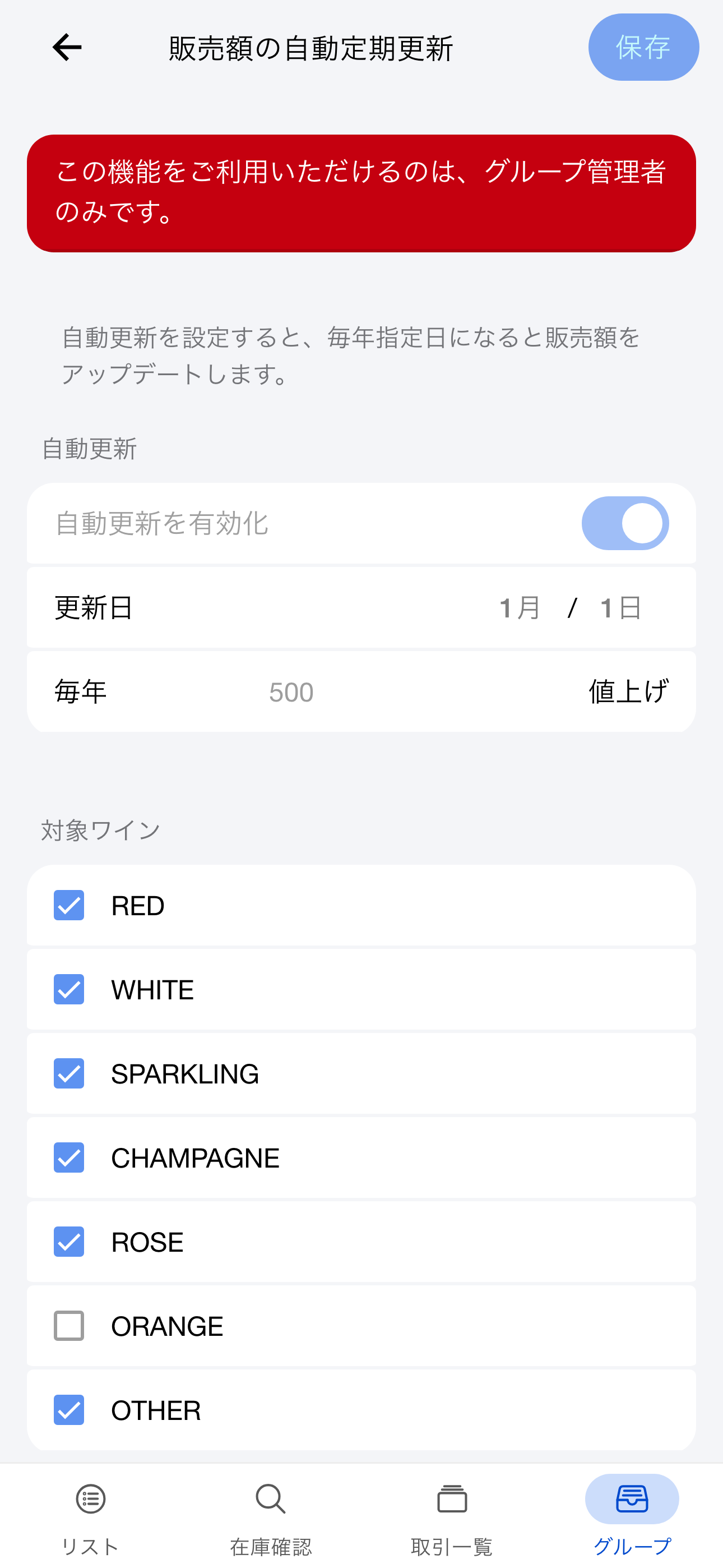Open the day selector showing 1日
This screenshot has height=1568, width=723.
click(619, 607)
